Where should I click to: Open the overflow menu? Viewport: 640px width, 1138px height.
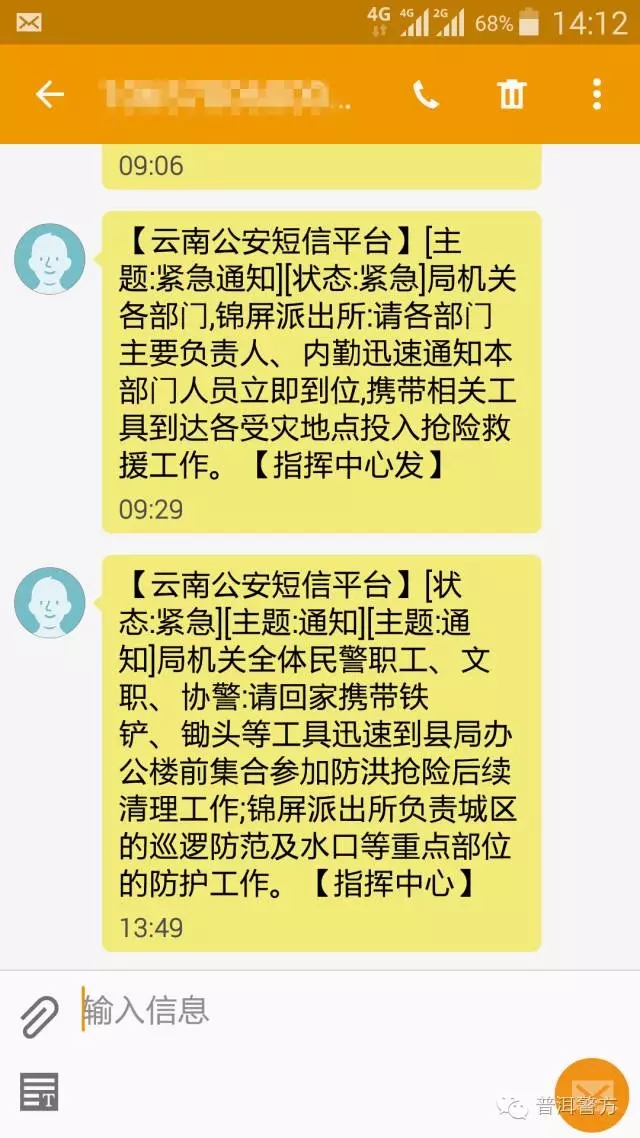click(597, 95)
